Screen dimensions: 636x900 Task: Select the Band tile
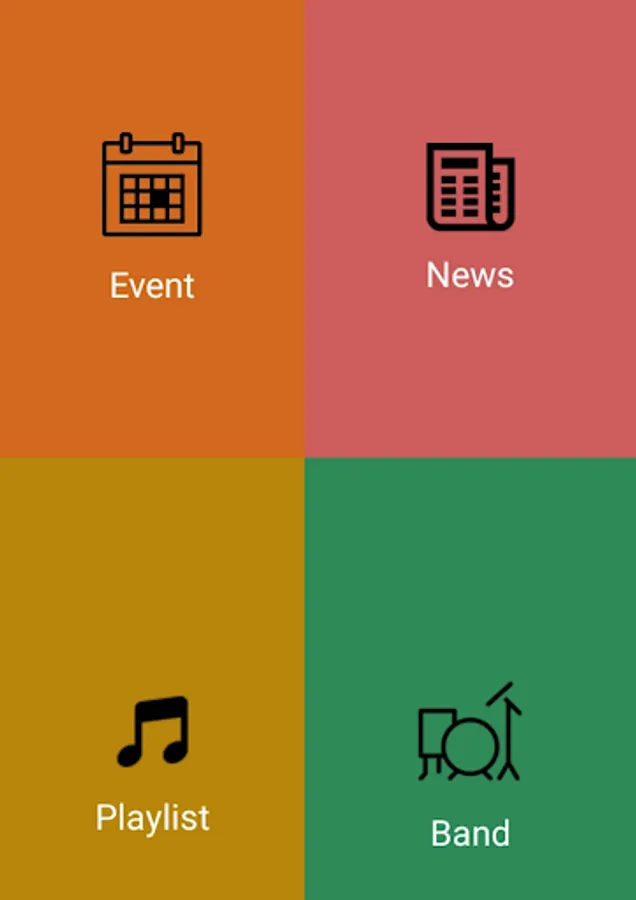click(x=470, y=765)
